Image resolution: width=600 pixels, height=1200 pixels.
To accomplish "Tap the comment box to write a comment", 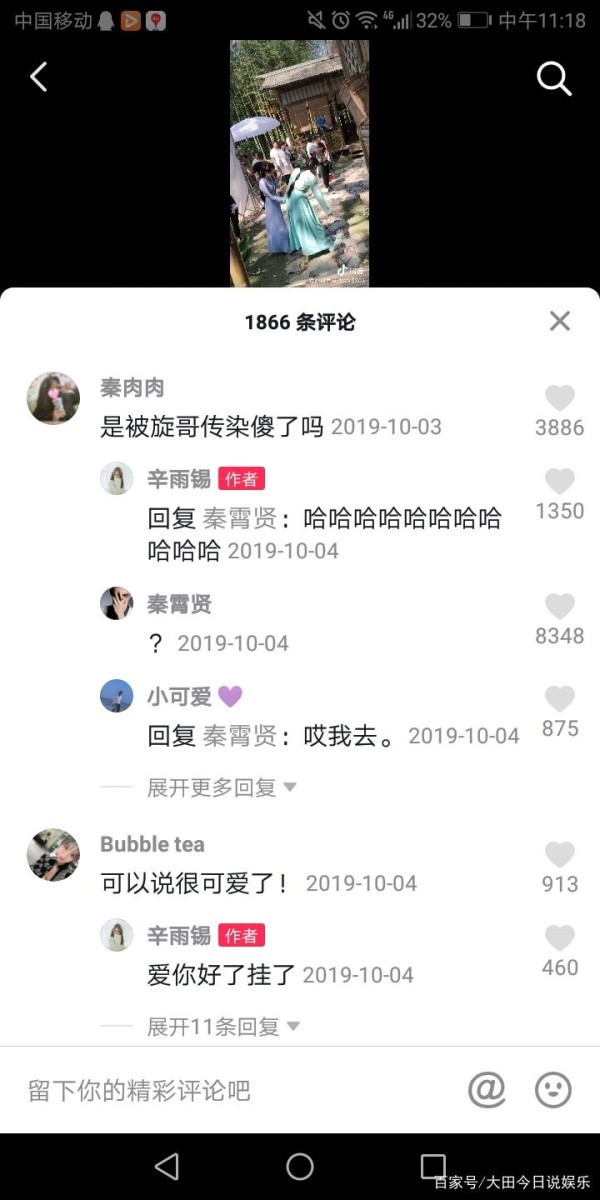I will [230, 1090].
